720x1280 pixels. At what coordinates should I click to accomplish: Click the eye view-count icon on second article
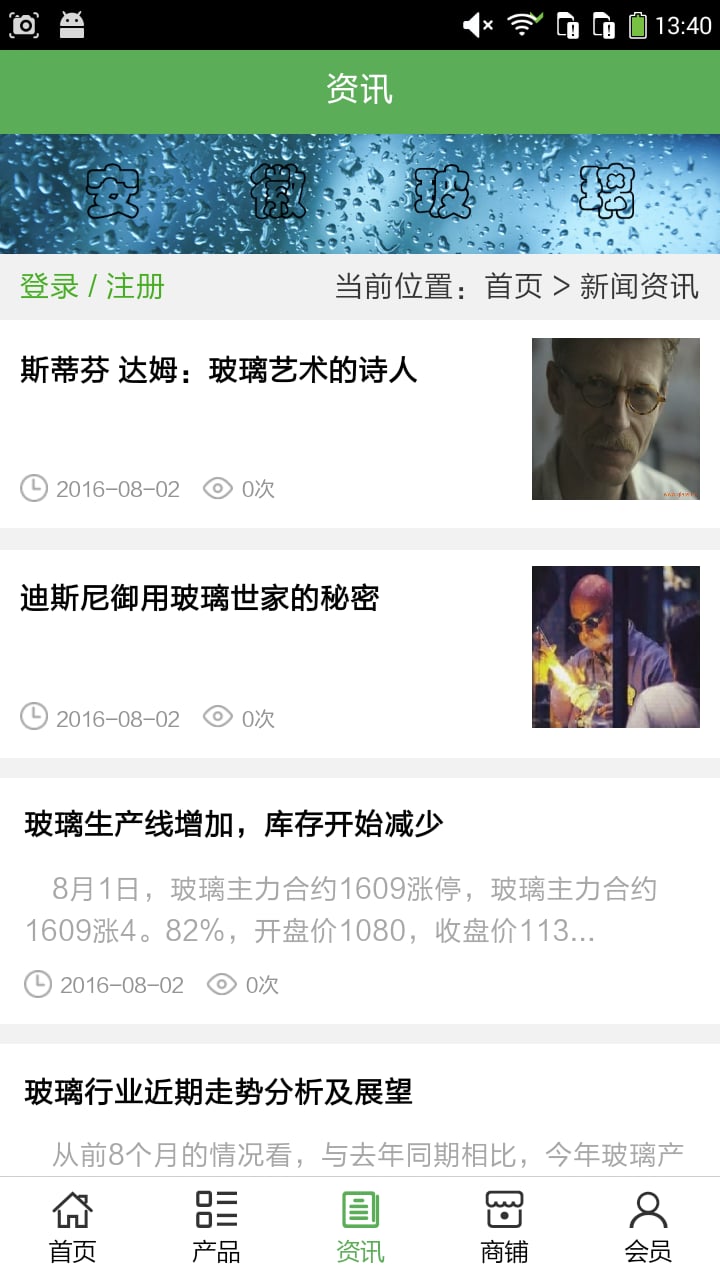(x=217, y=717)
